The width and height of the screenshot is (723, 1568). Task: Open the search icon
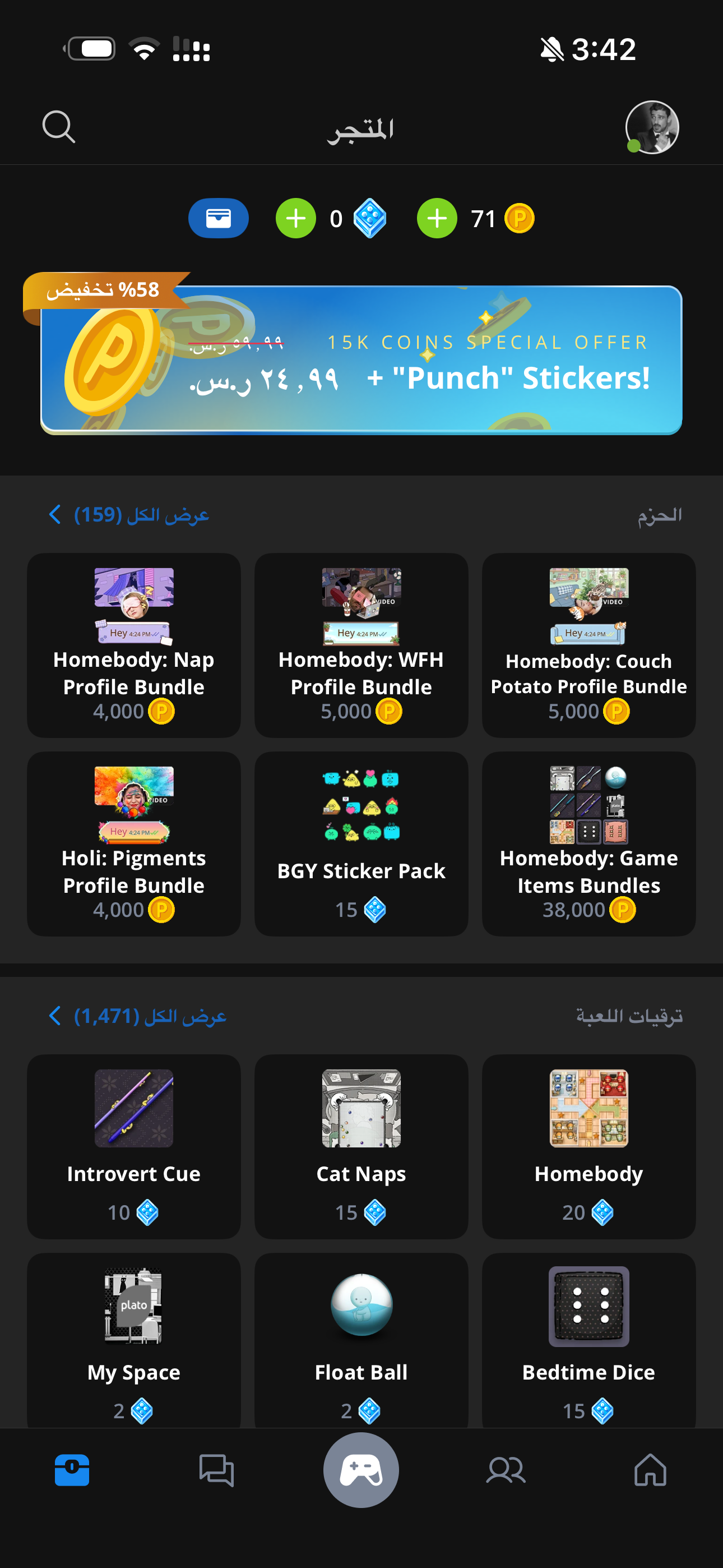click(58, 127)
